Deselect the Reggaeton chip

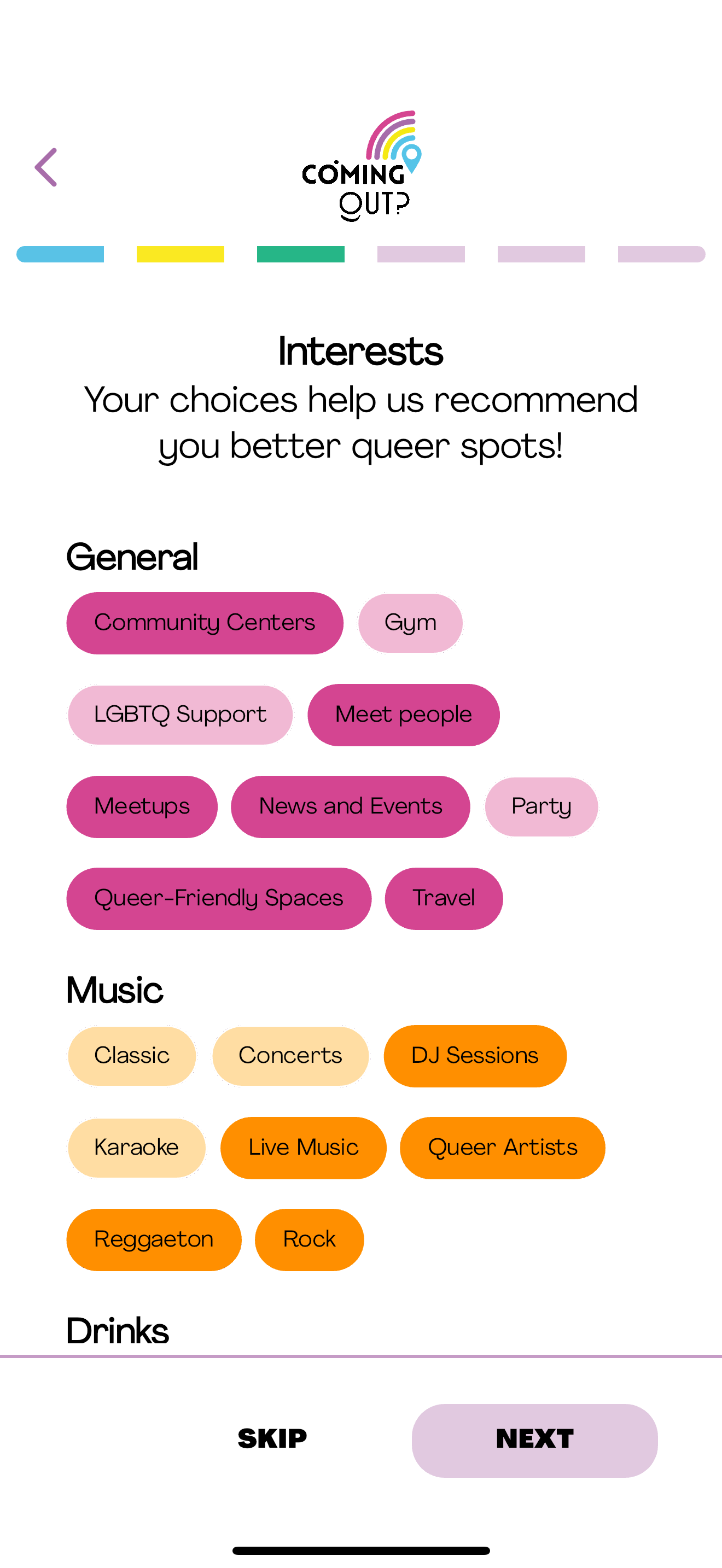pos(153,1239)
